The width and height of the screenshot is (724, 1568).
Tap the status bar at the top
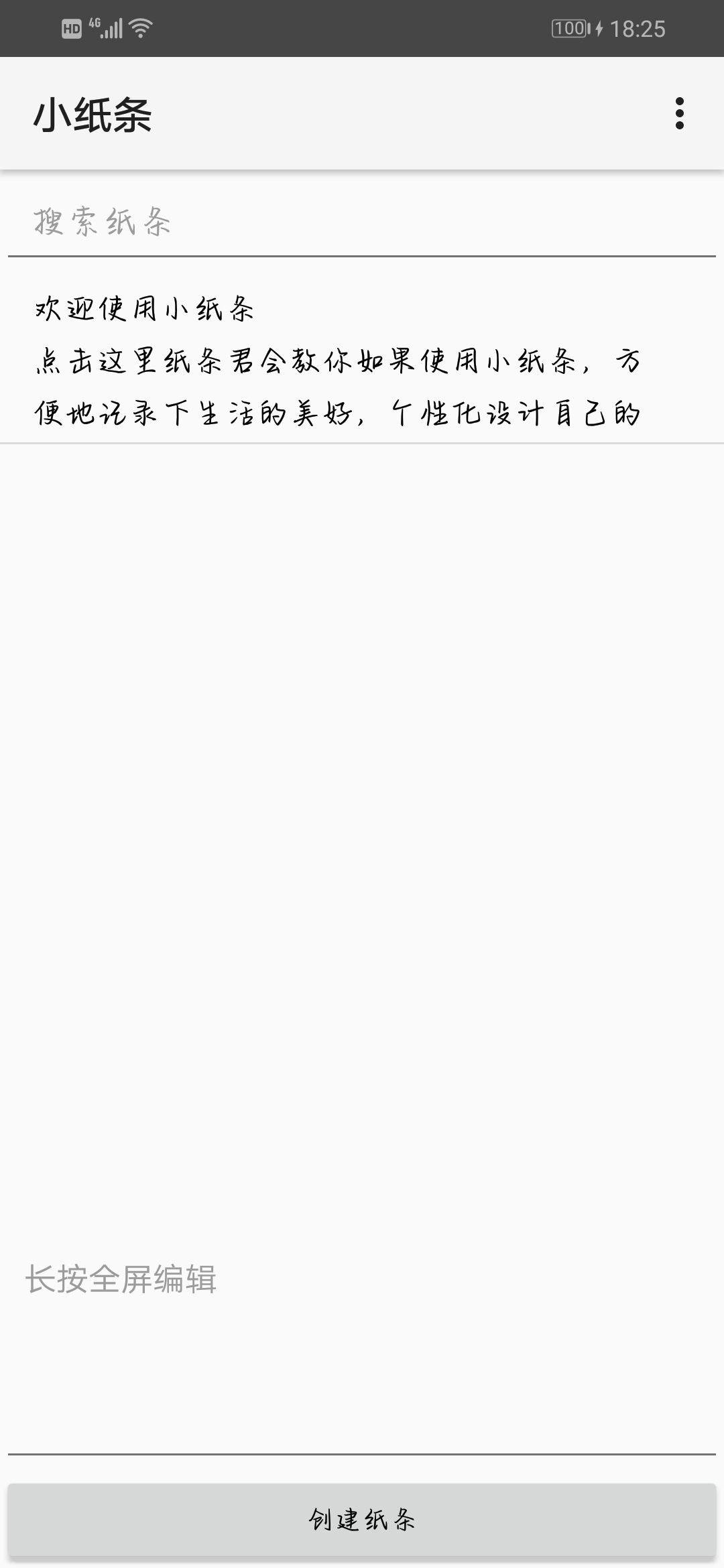(362, 27)
